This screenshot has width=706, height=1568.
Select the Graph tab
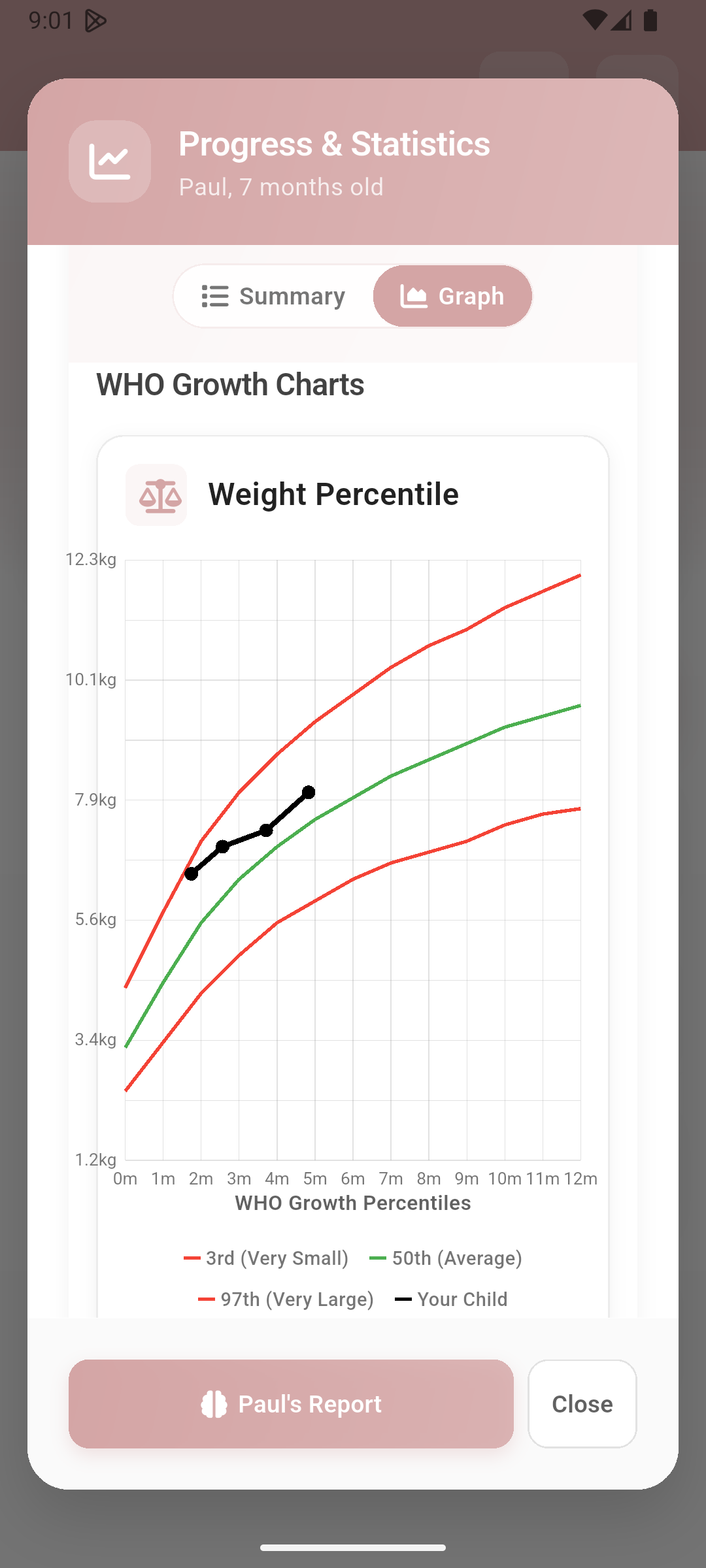pyautogui.click(x=452, y=296)
